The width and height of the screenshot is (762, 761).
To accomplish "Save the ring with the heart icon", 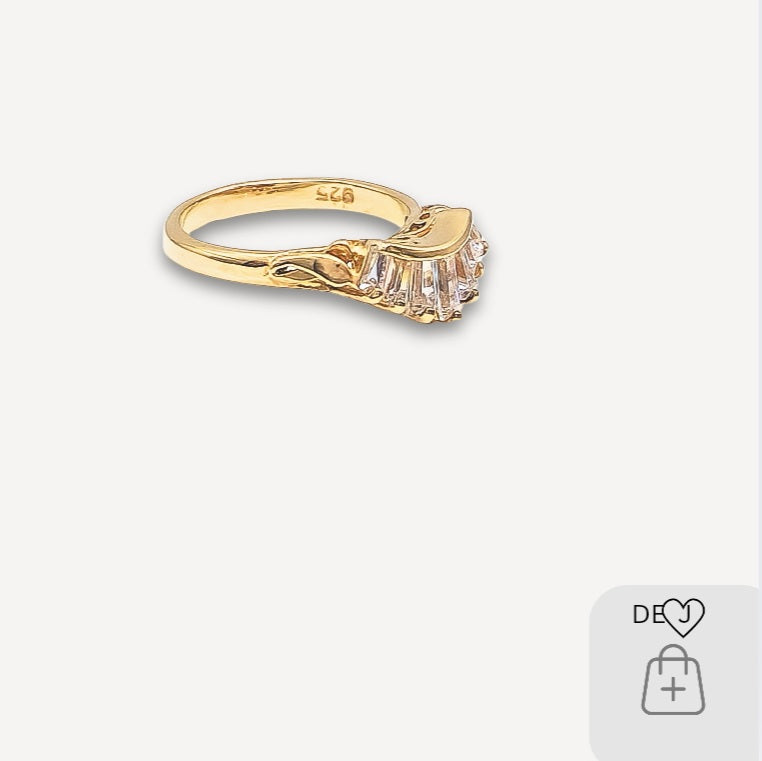I will (x=684, y=617).
